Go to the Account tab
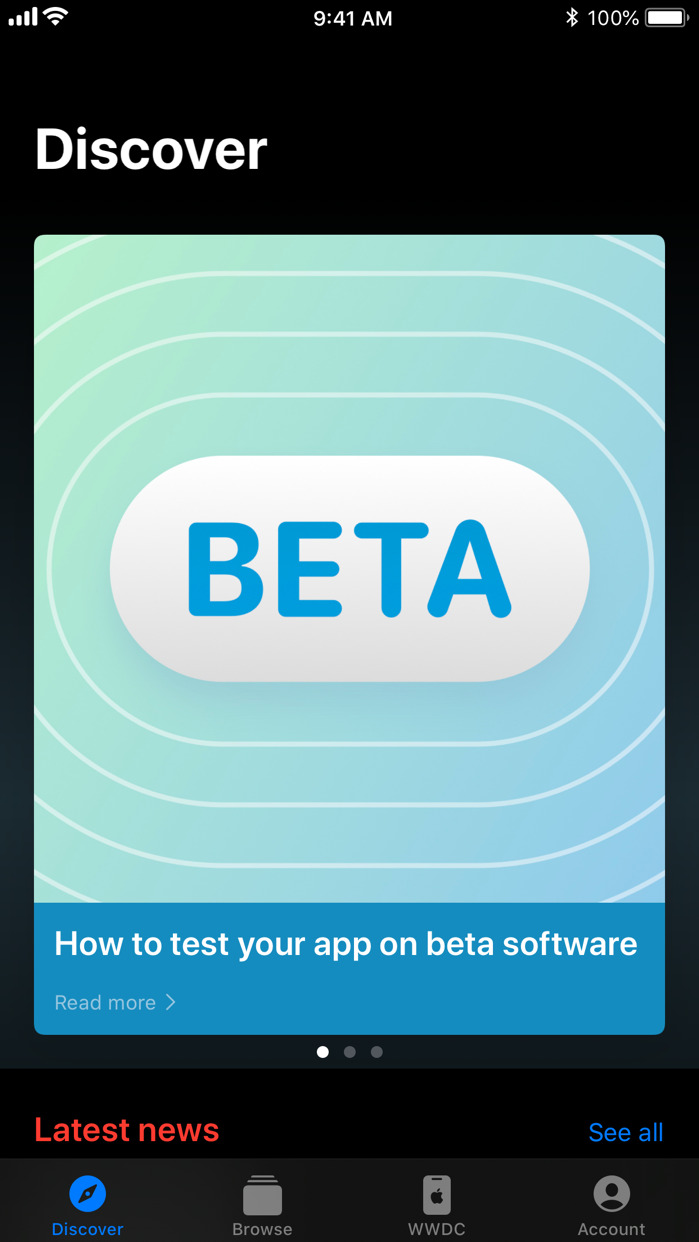 tap(611, 1206)
